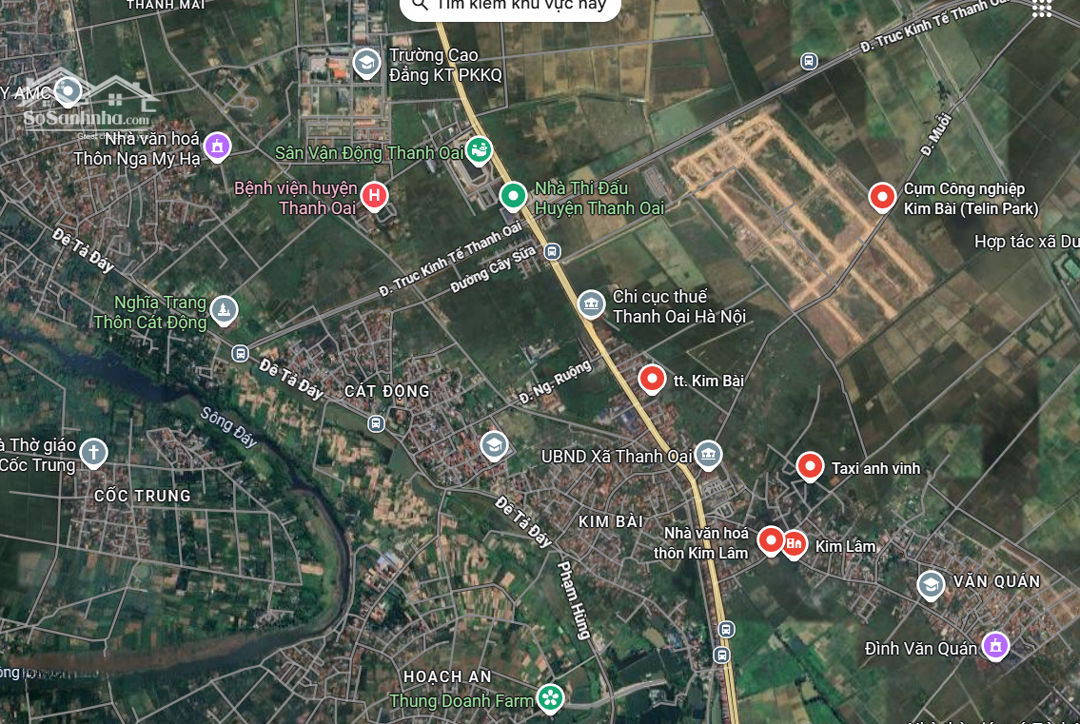Tap the Sân Vận Động Thanh Oai marker
The image size is (1080, 724).
(480, 150)
